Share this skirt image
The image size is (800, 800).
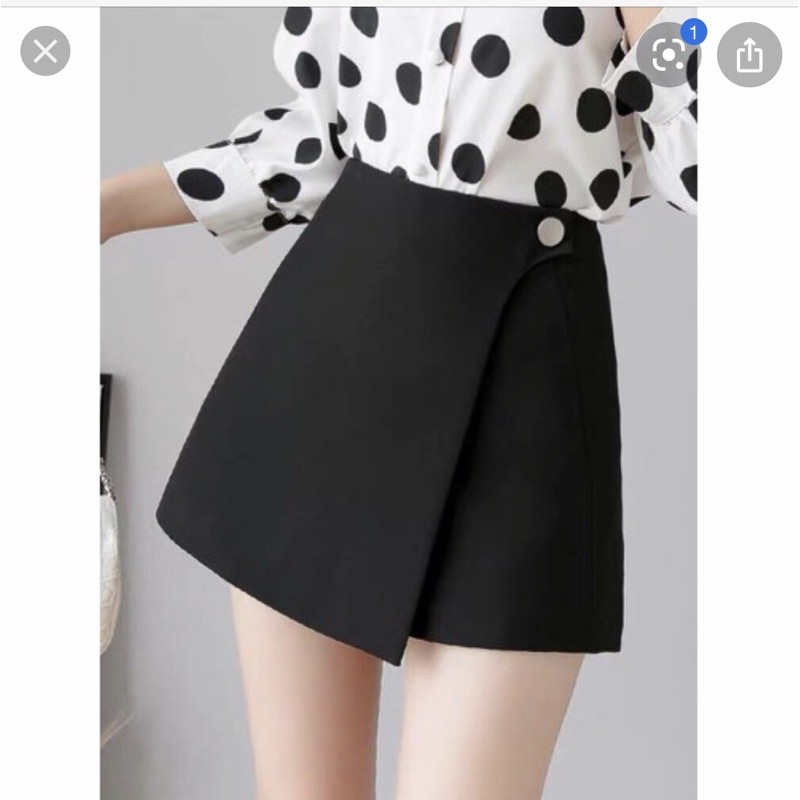tap(749, 57)
